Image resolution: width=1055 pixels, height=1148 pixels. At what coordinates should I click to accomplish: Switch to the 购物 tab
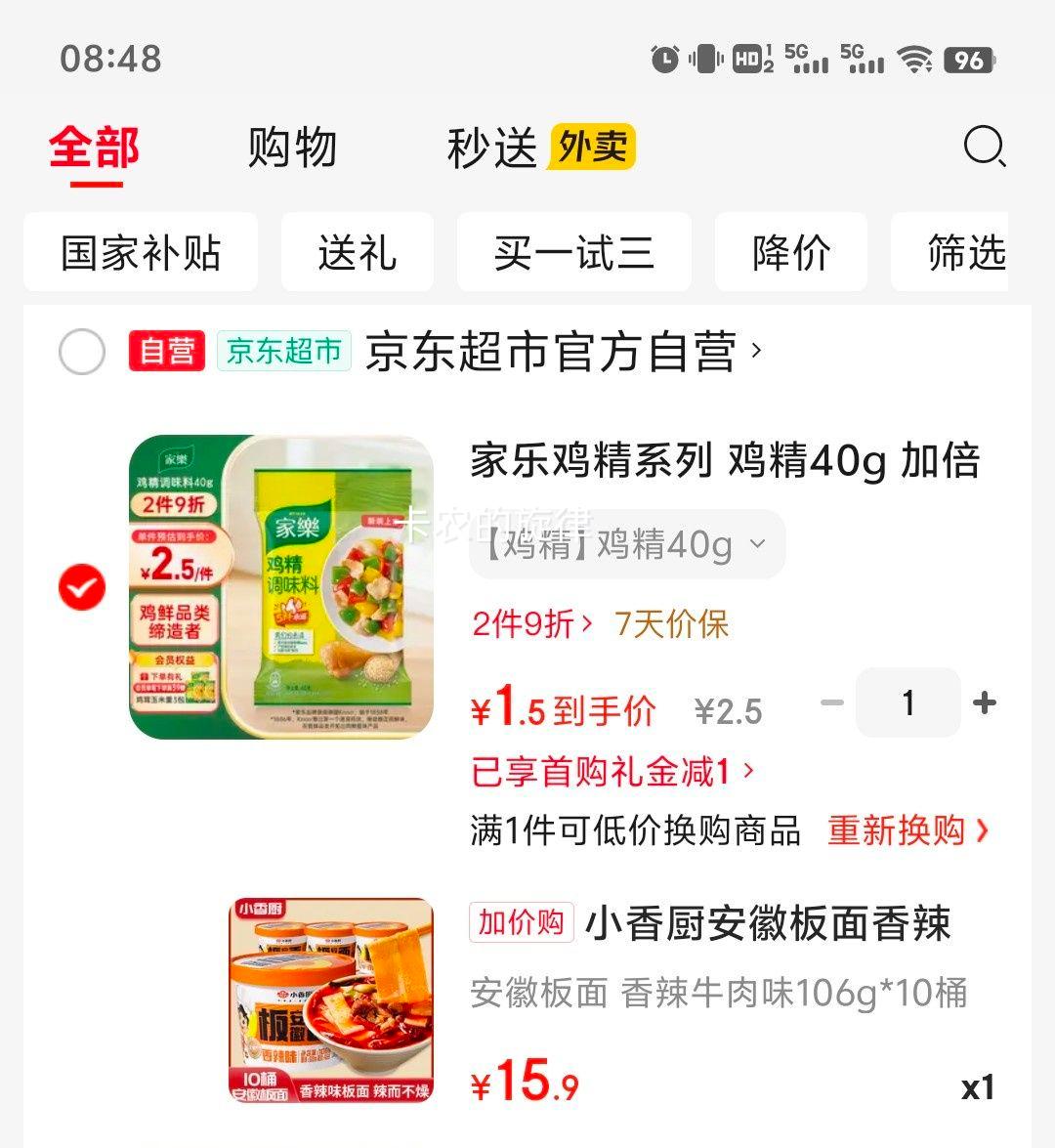pos(292,149)
